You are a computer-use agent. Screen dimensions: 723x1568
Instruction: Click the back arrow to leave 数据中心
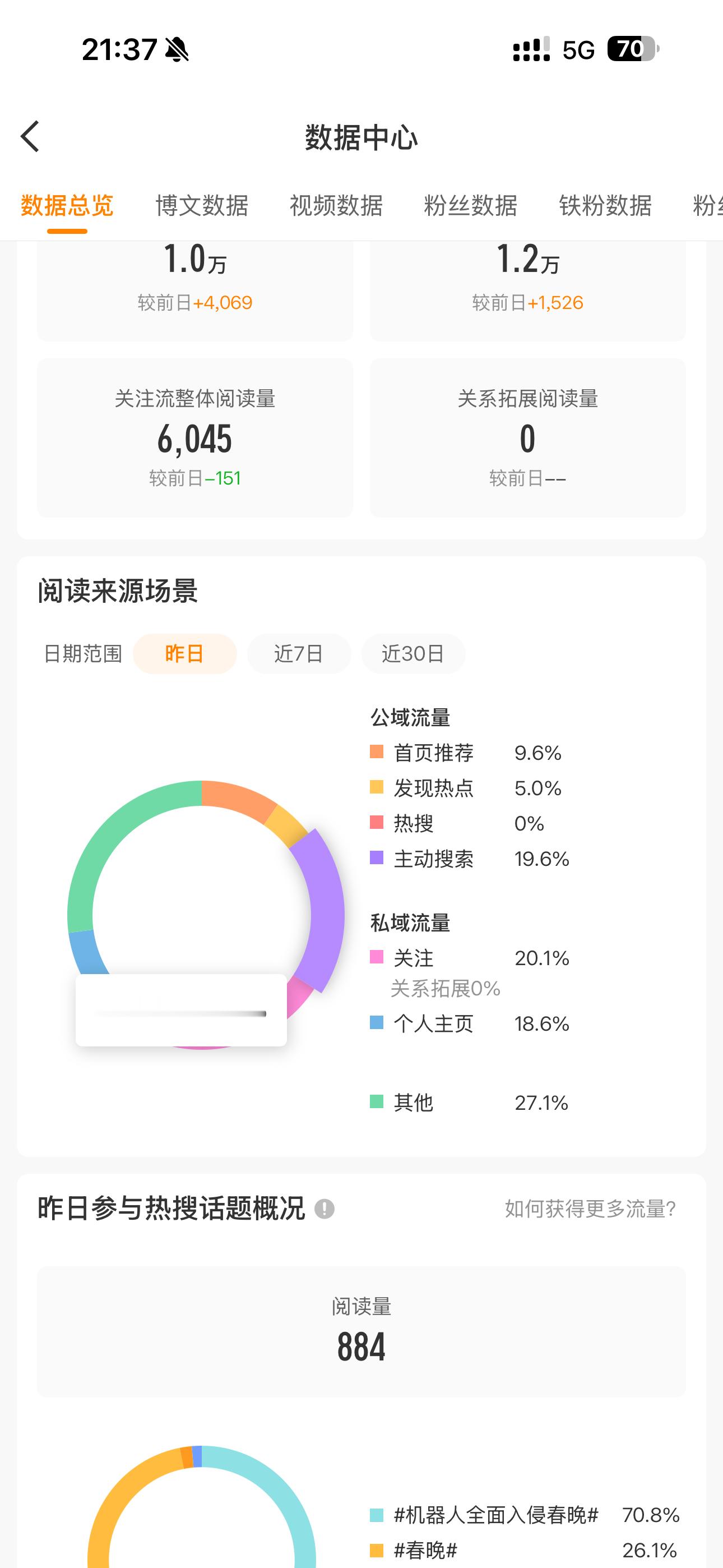29,137
